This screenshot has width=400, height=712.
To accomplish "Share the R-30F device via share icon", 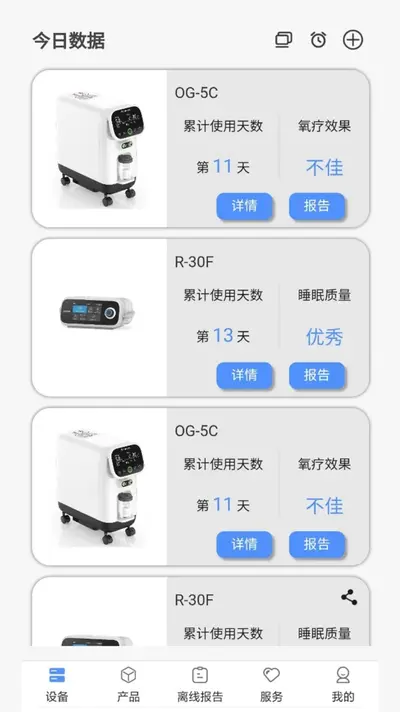I will [x=349, y=598].
